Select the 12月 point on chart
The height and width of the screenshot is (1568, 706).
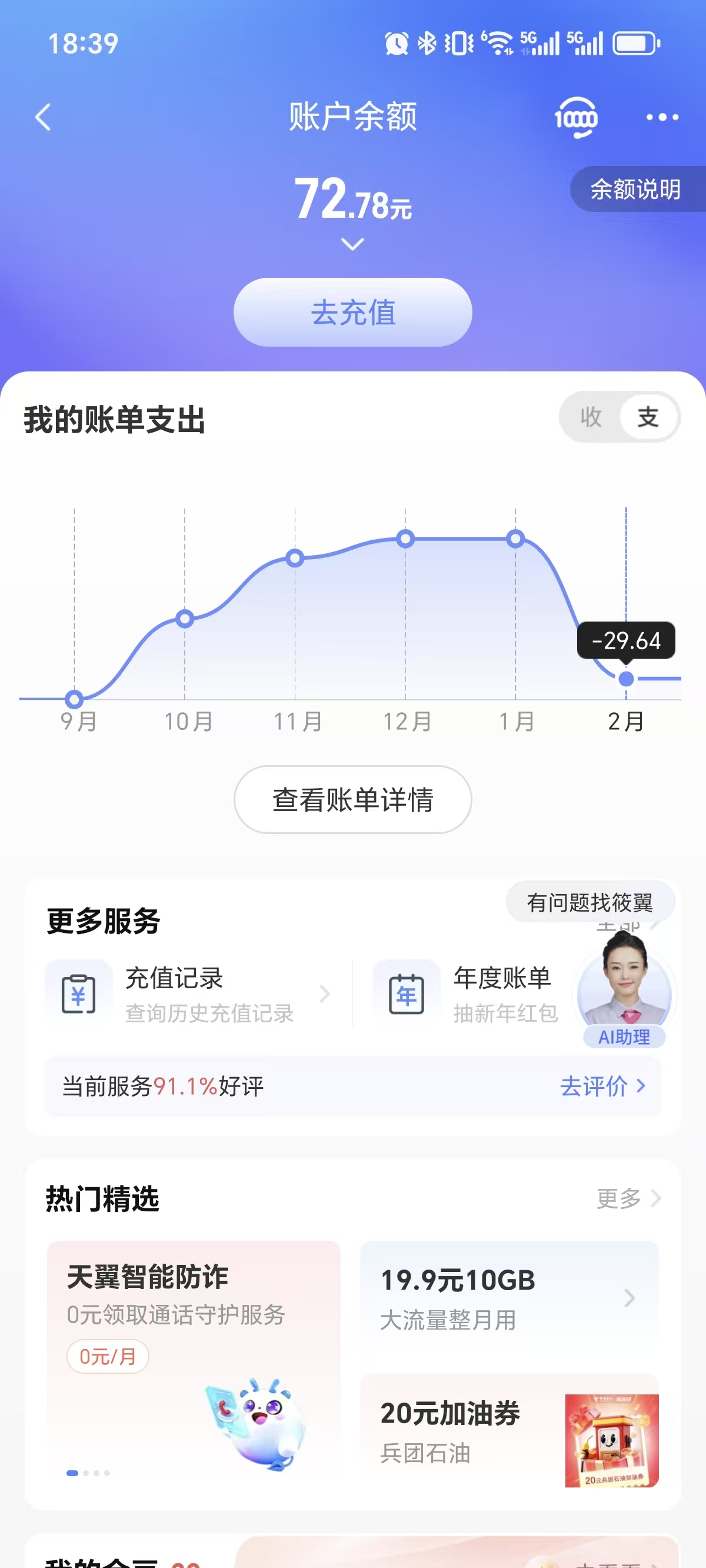[x=405, y=539]
